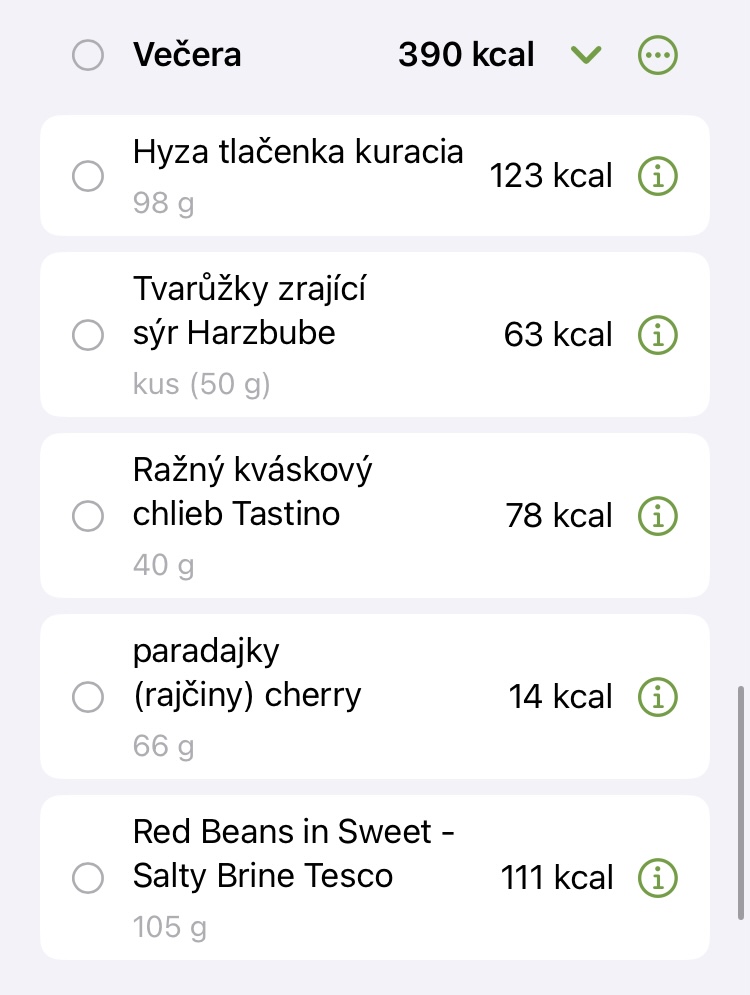The image size is (750, 995).
Task: Select all Večera items via header circle
Action: tap(88, 55)
